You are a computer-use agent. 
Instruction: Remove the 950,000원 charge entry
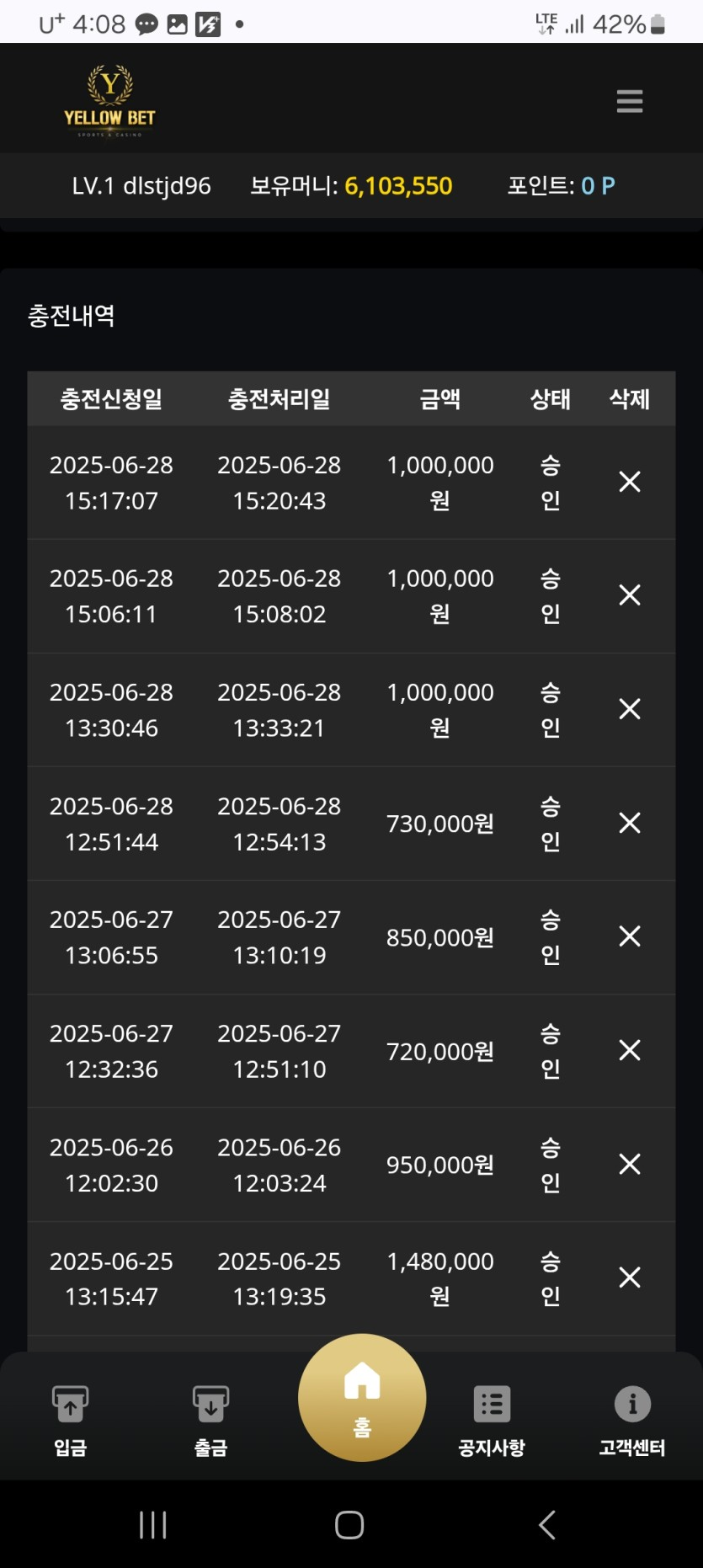629,1164
